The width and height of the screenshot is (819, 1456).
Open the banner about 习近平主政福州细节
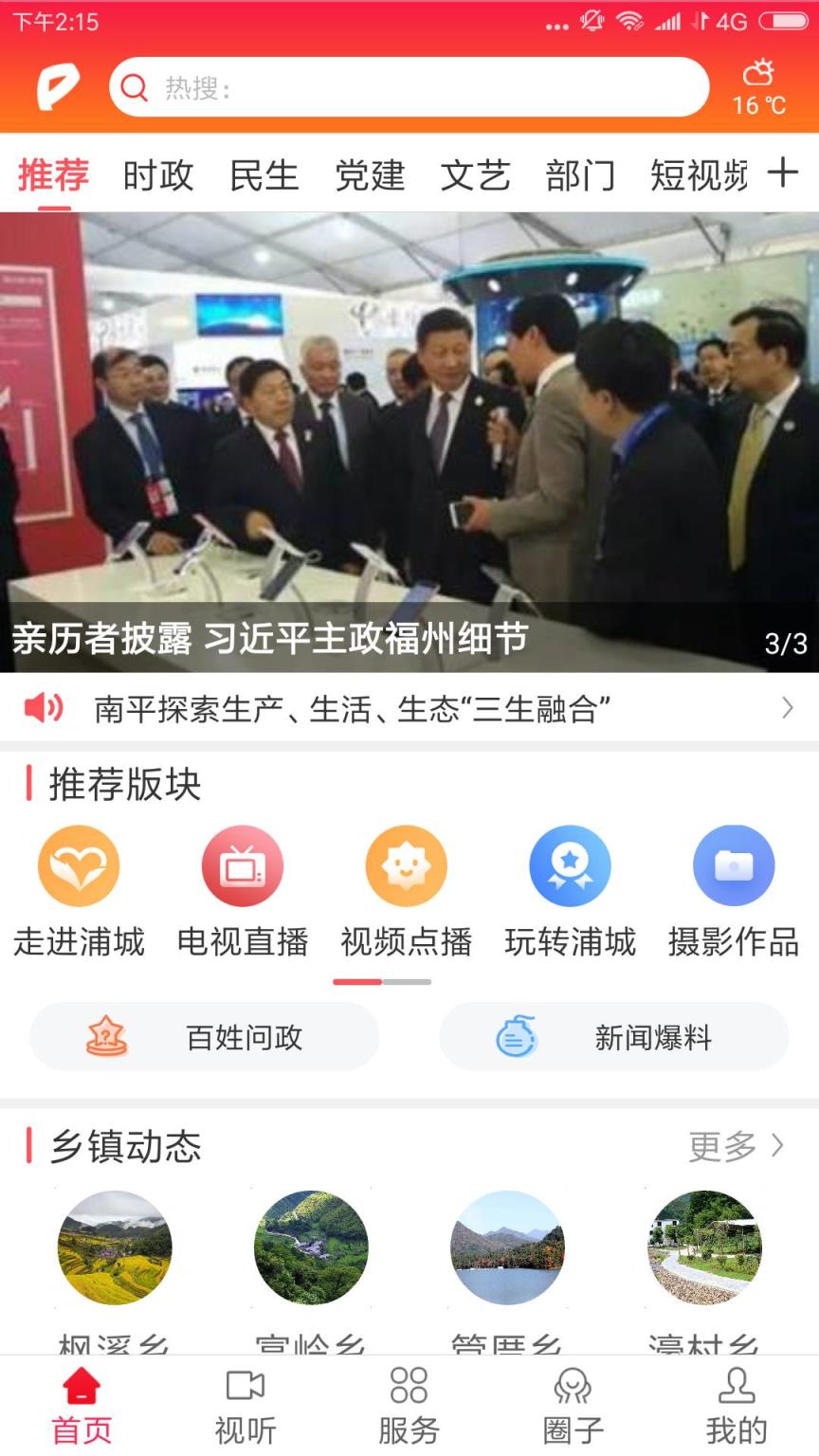click(x=409, y=442)
